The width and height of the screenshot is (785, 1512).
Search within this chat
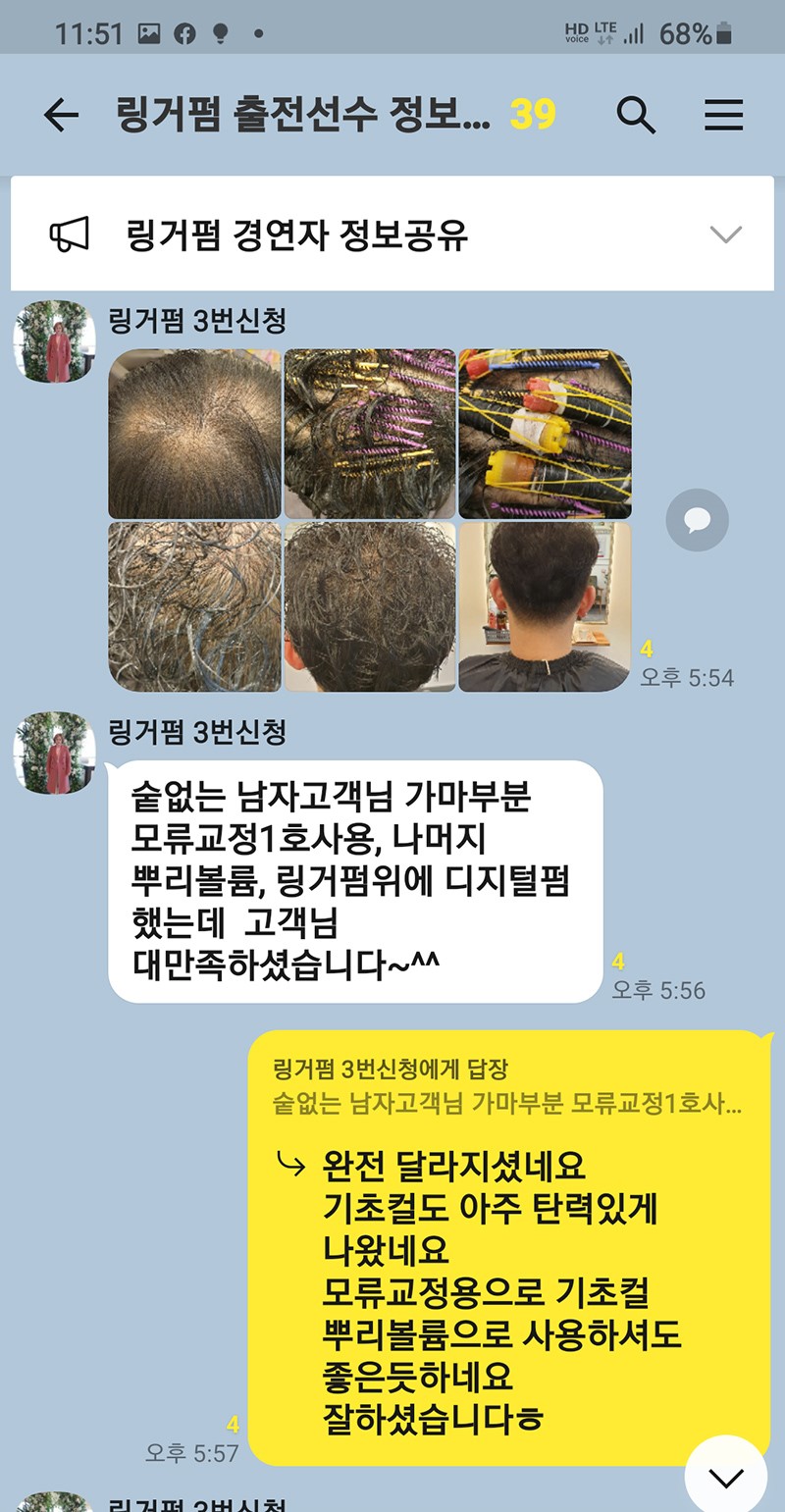tap(636, 116)
